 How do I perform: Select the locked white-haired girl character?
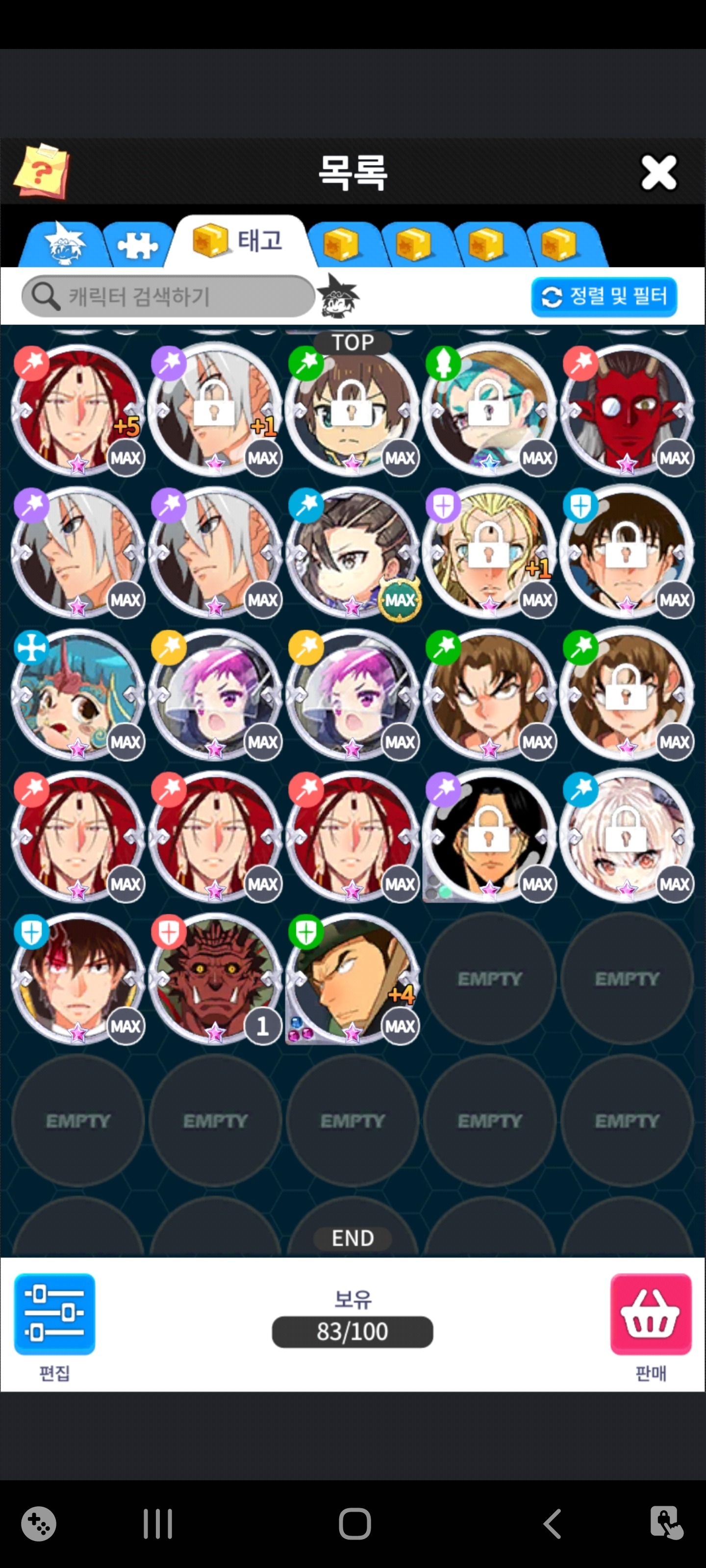click(x=626, y=836)
